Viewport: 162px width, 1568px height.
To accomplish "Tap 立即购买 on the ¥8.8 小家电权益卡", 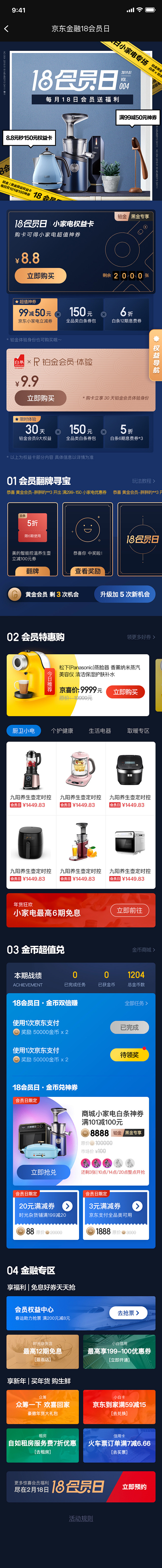I will [x=40, y=276].
